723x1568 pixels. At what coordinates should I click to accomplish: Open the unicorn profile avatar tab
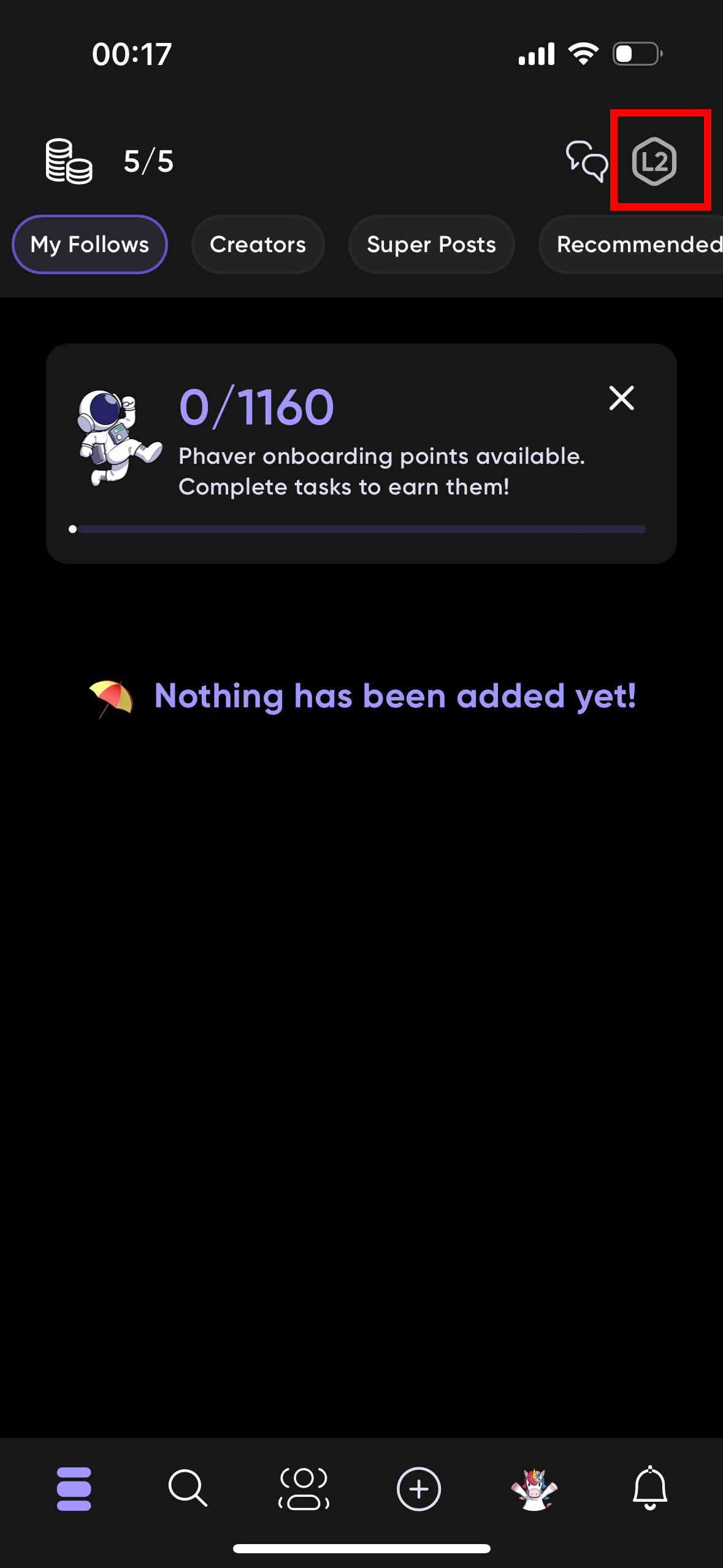tap(534, 1488)
